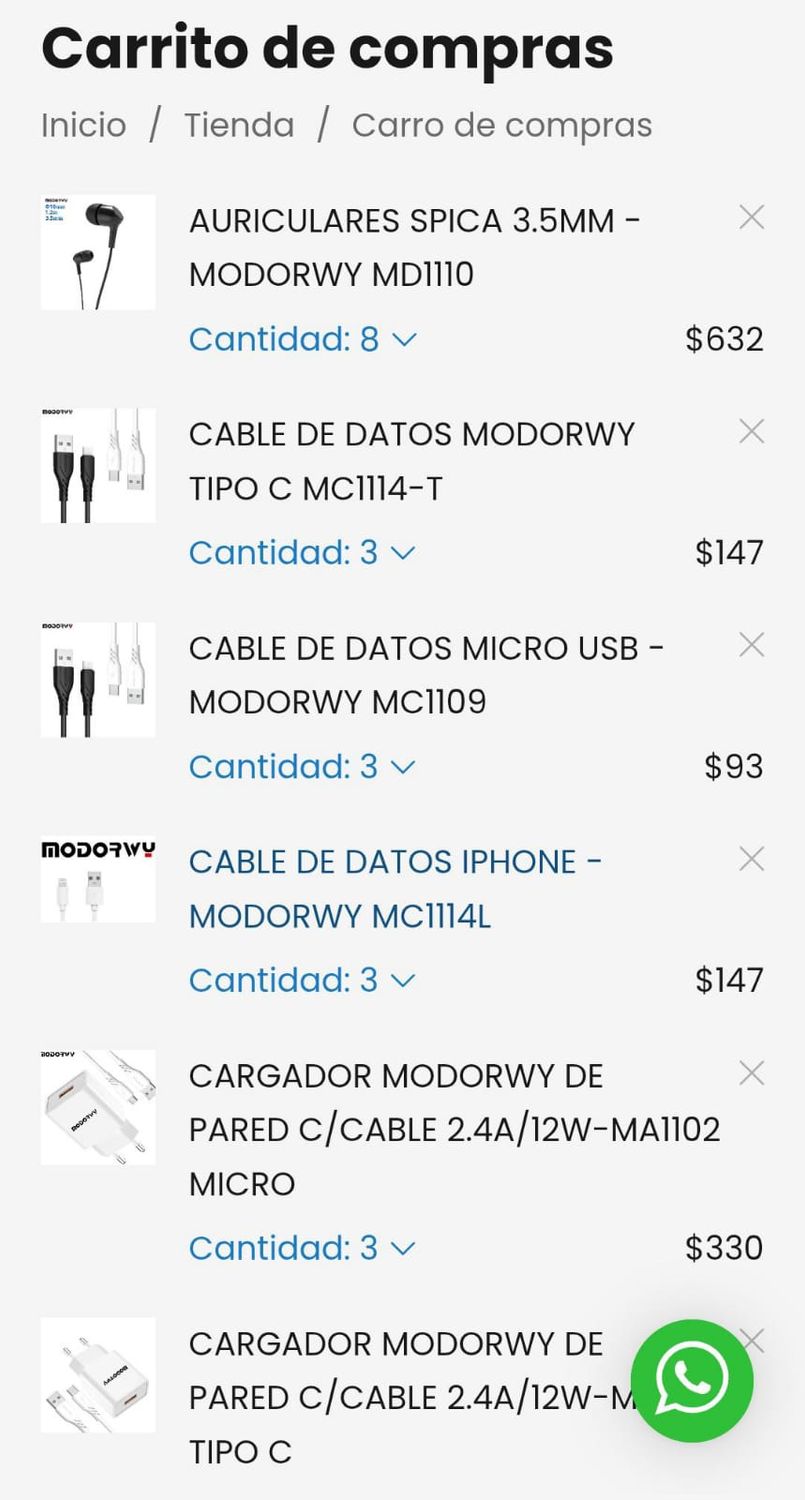
Task: Select quantity for IPHONE MC1114L cable
Action: 302,981
